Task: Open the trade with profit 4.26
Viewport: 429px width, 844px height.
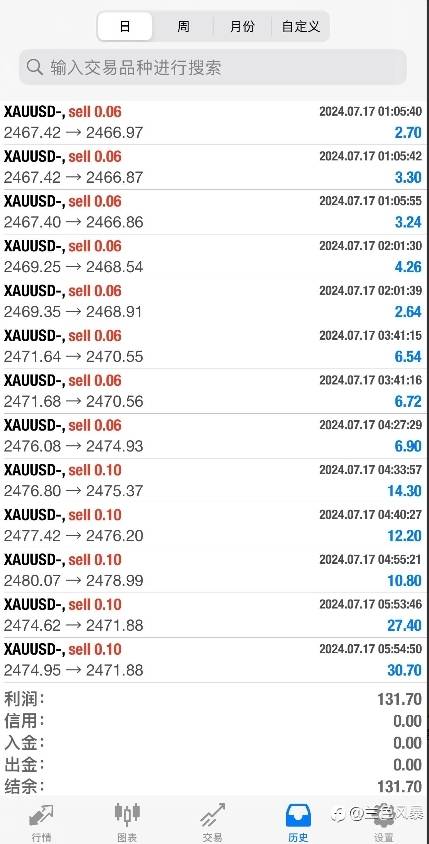Action: tap(214, 257)
